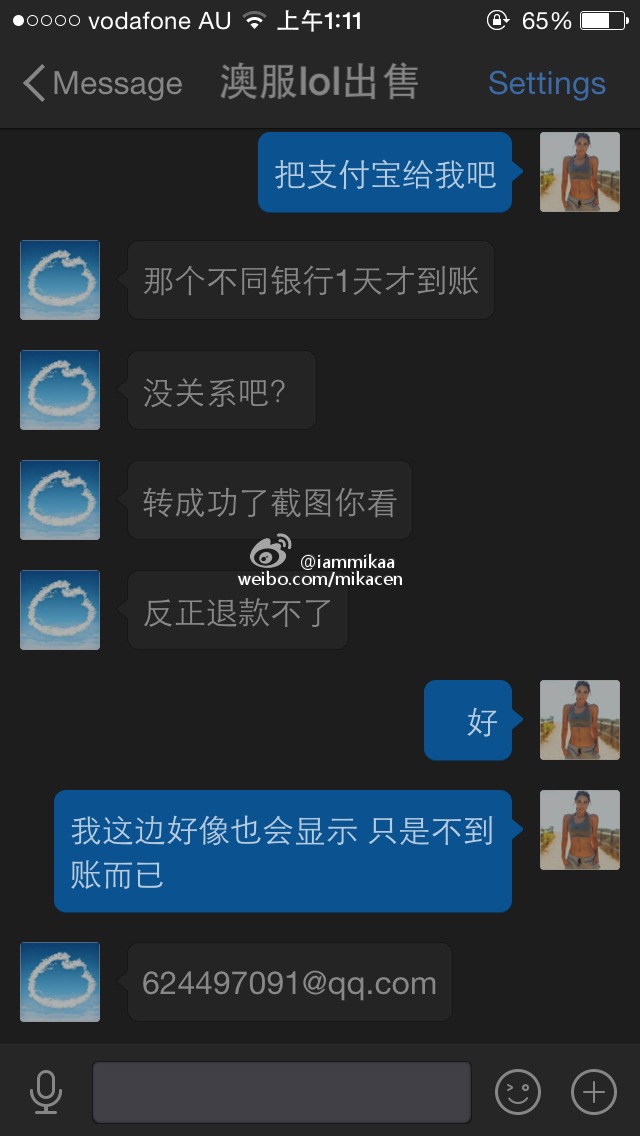Tap the voice message microphone icon

(46, 1091)
